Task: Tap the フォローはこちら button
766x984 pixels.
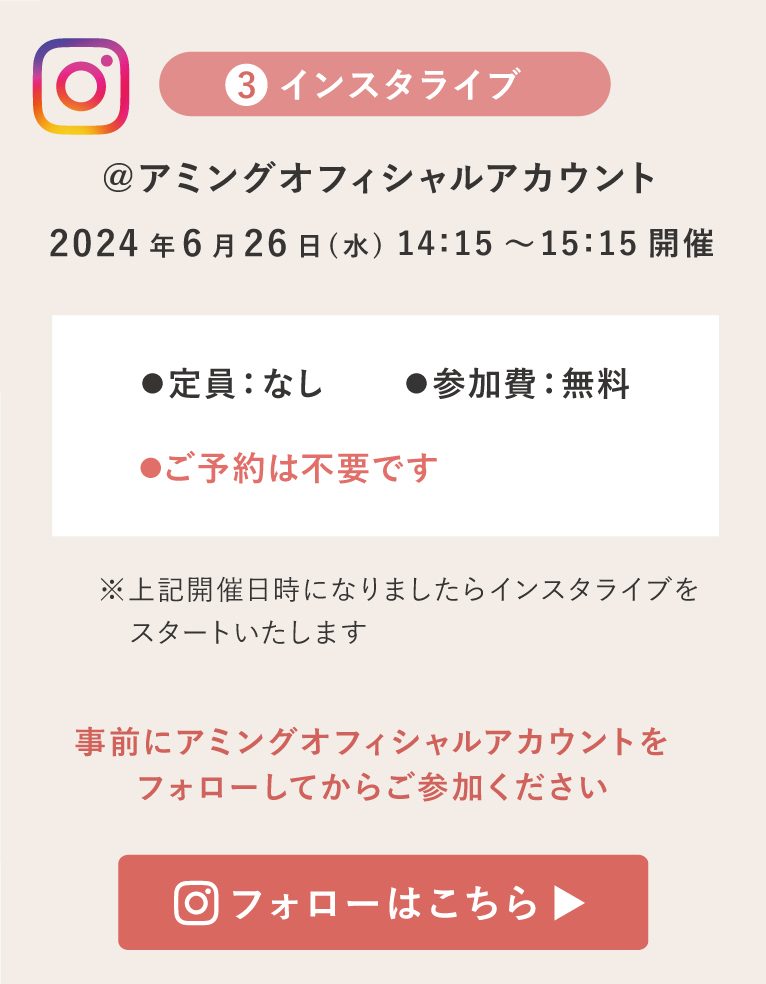Action: click(x=383, y=902)
